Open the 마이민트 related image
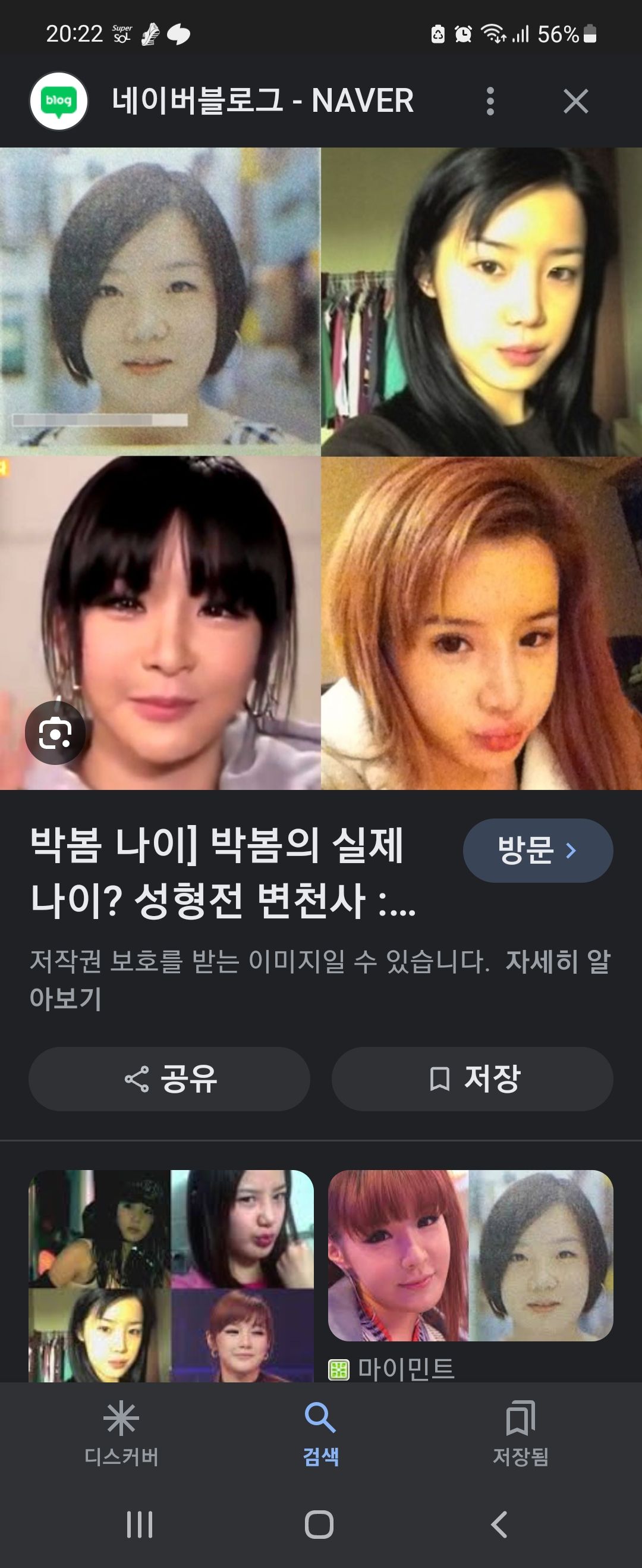 [470, 1256]
